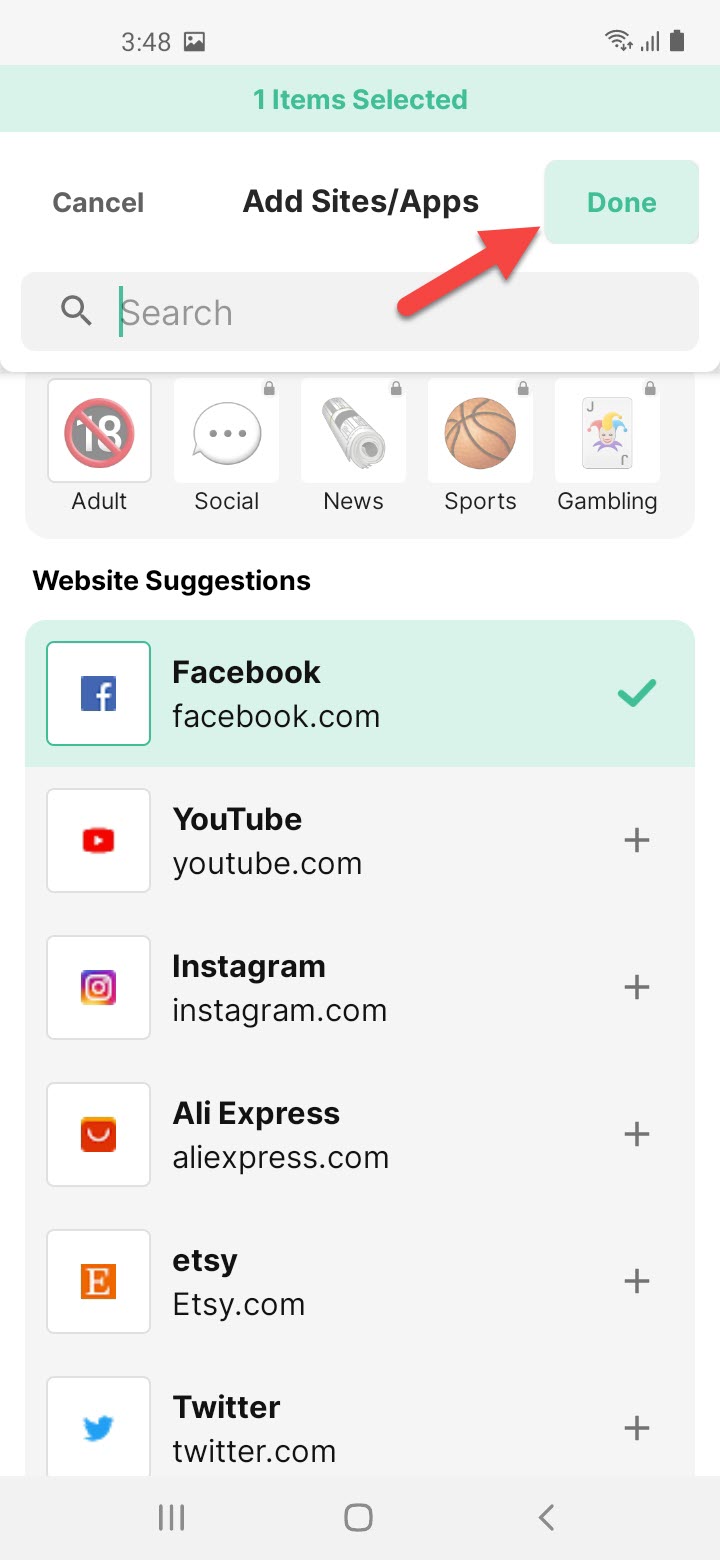Cancel adding sites or apps
This screenshot has height=1560, width=720.
[x=98, y=203]
